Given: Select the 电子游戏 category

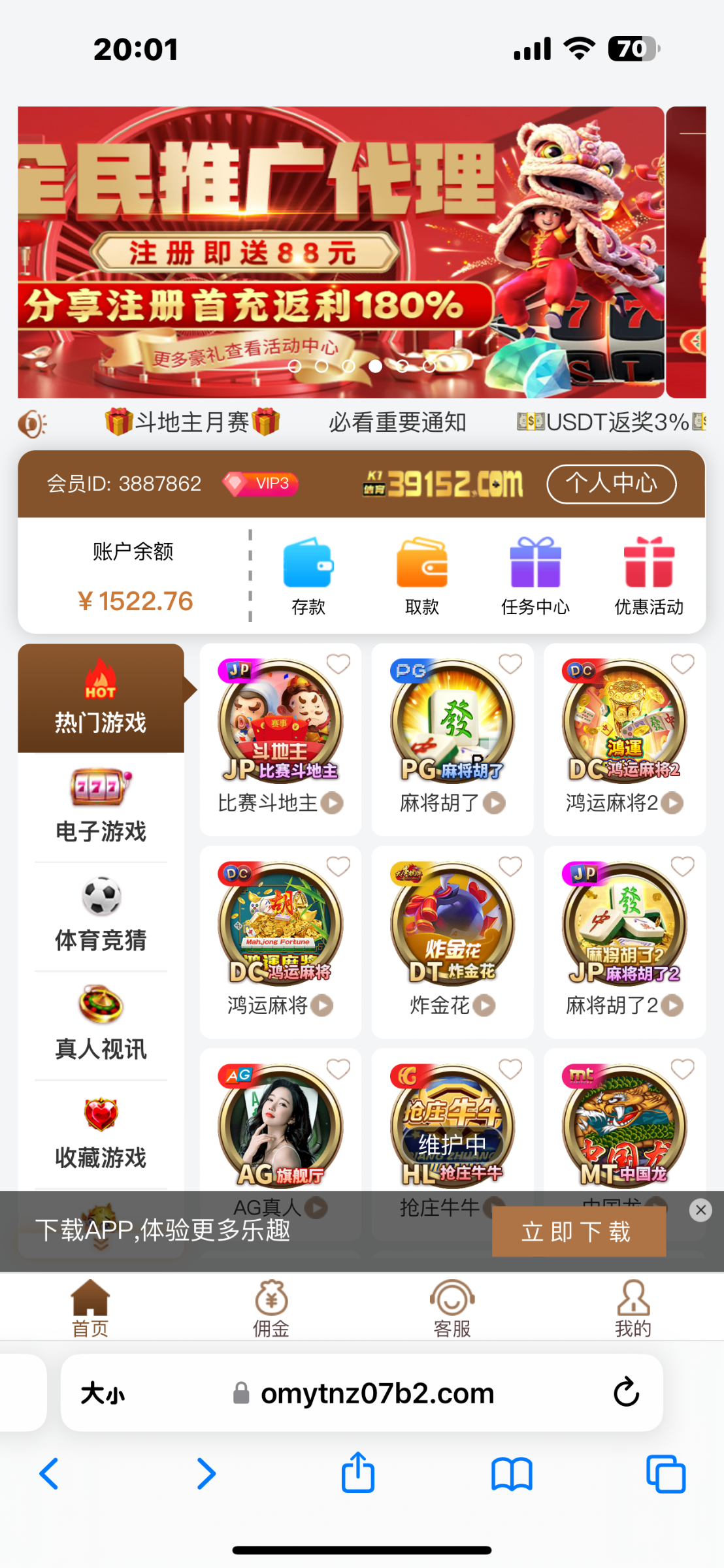Looking at the screenshot, I should [101, 807].
